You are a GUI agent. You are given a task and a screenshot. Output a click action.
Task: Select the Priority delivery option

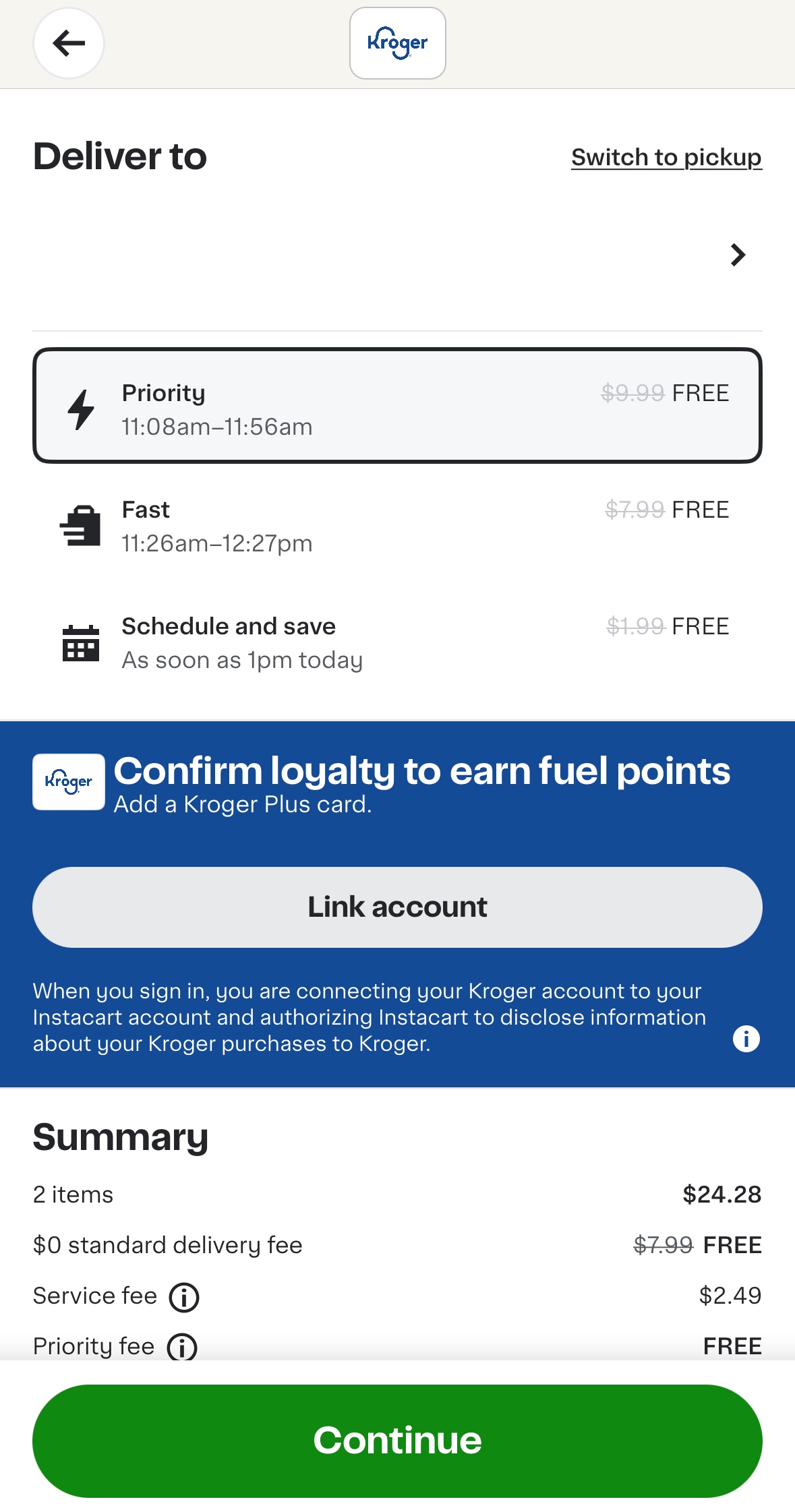click(x=397, y=406)
